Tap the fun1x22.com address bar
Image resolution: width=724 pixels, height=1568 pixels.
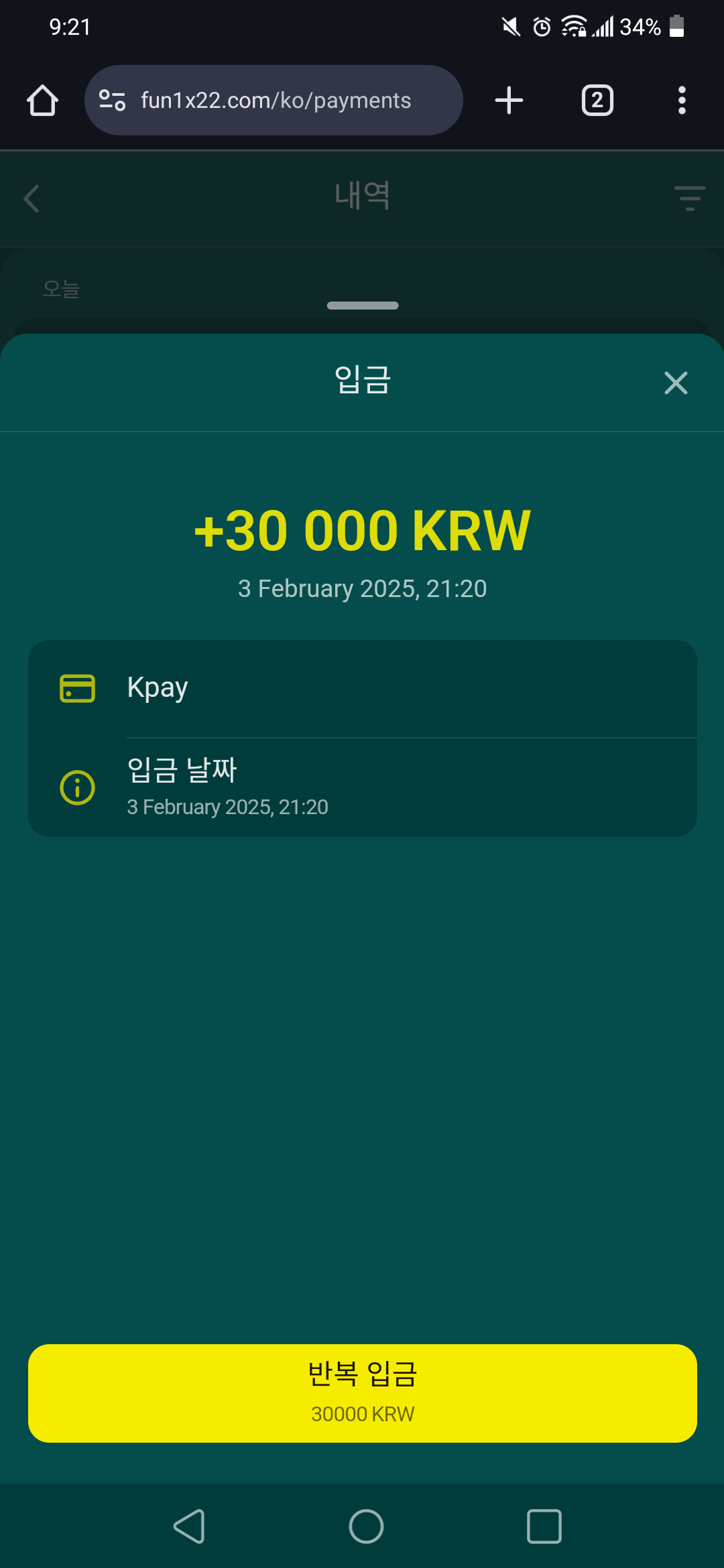point(275,101)
